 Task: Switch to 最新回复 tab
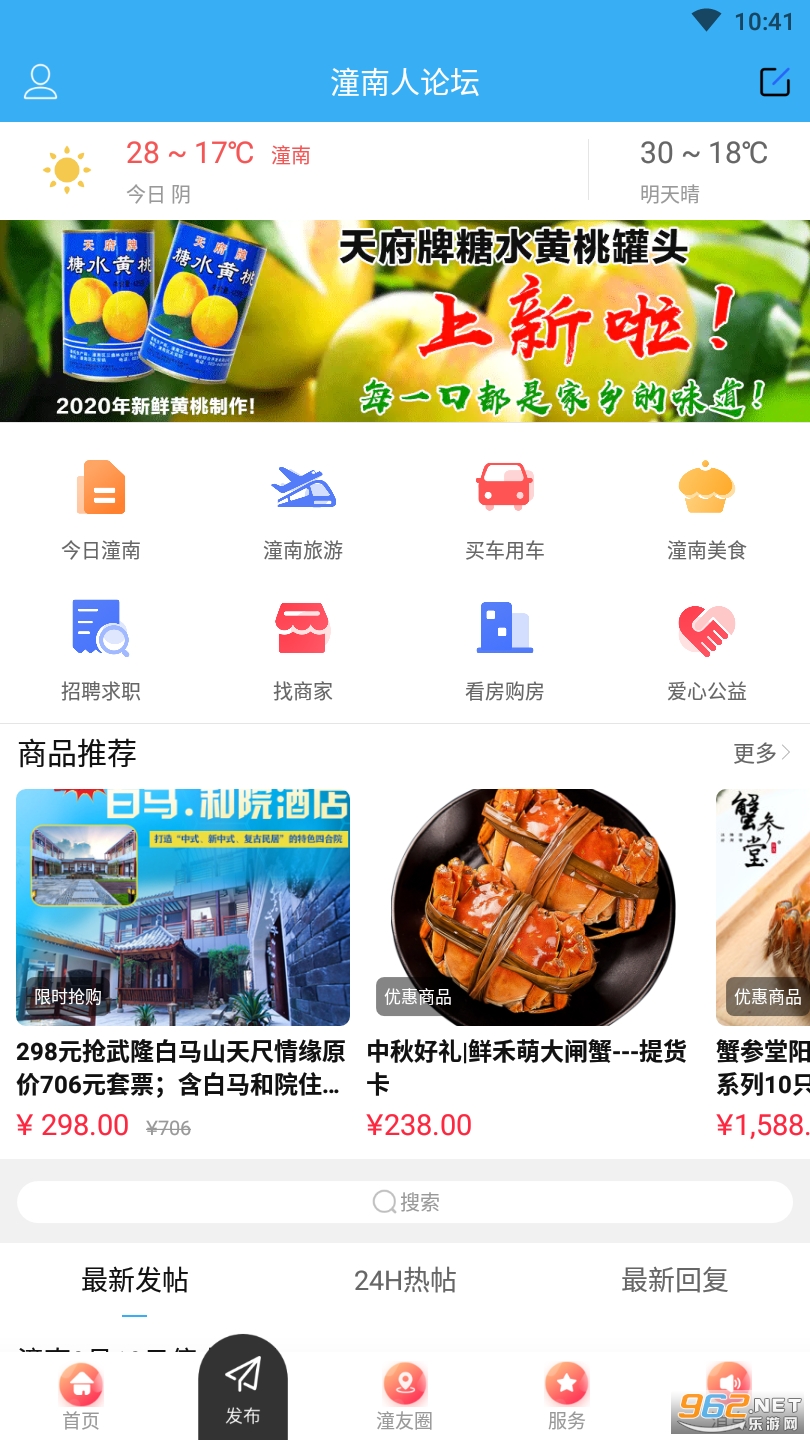(x=675, y=1280)
